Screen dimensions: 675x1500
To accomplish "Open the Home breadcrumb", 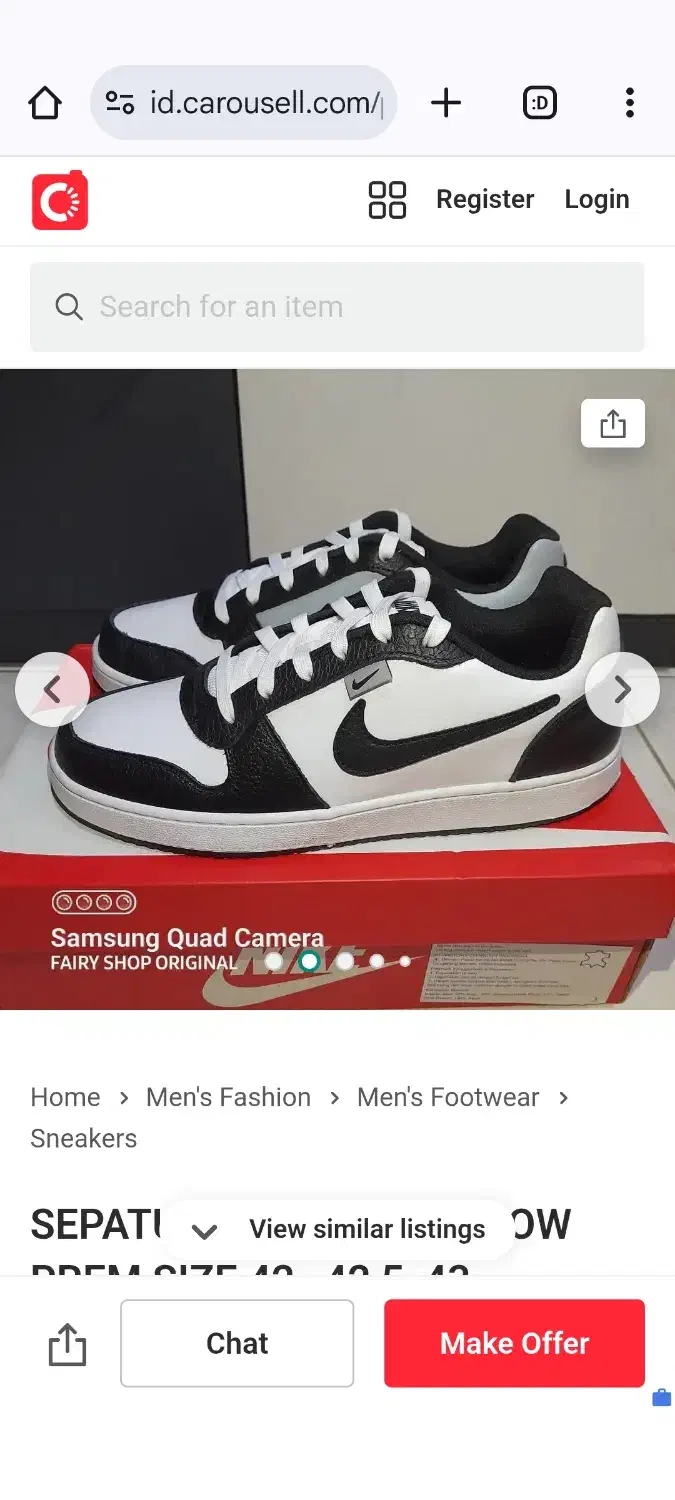I will point(65,1097).
